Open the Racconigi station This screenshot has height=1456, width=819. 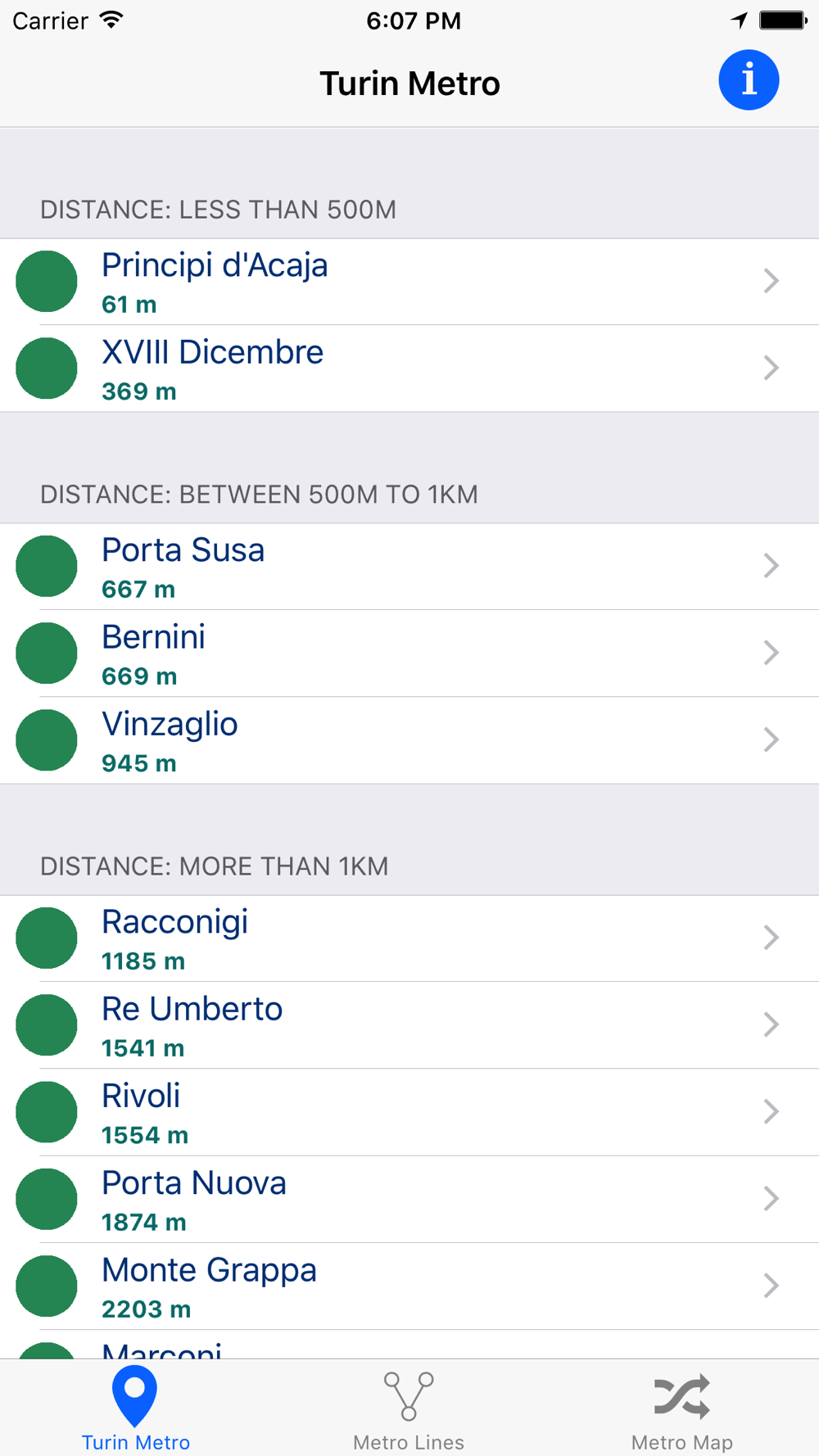409,938
